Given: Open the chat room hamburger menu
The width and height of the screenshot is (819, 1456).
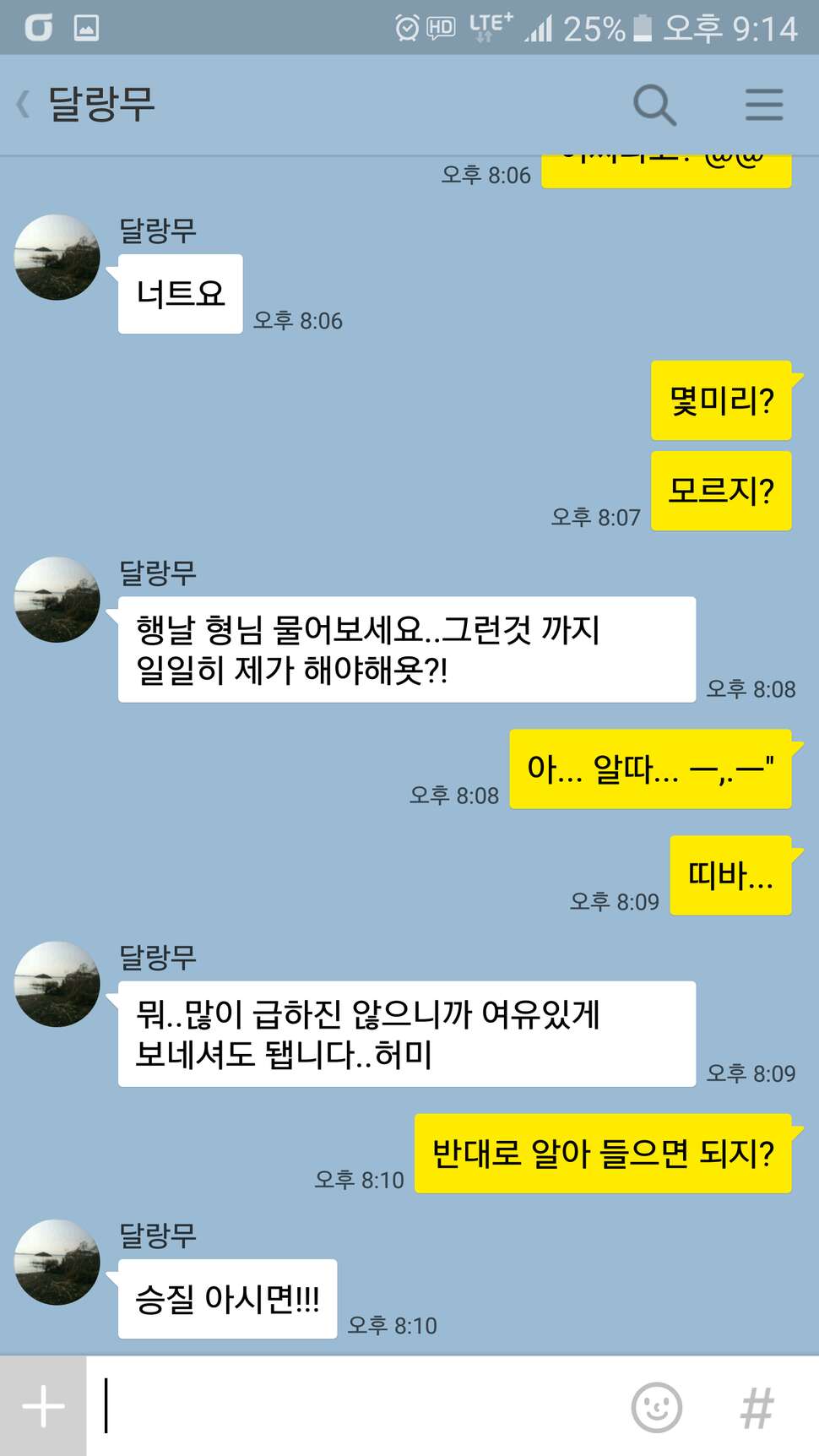Looking at the screenshot, I should pyautogui.click(x=764, y=105).
